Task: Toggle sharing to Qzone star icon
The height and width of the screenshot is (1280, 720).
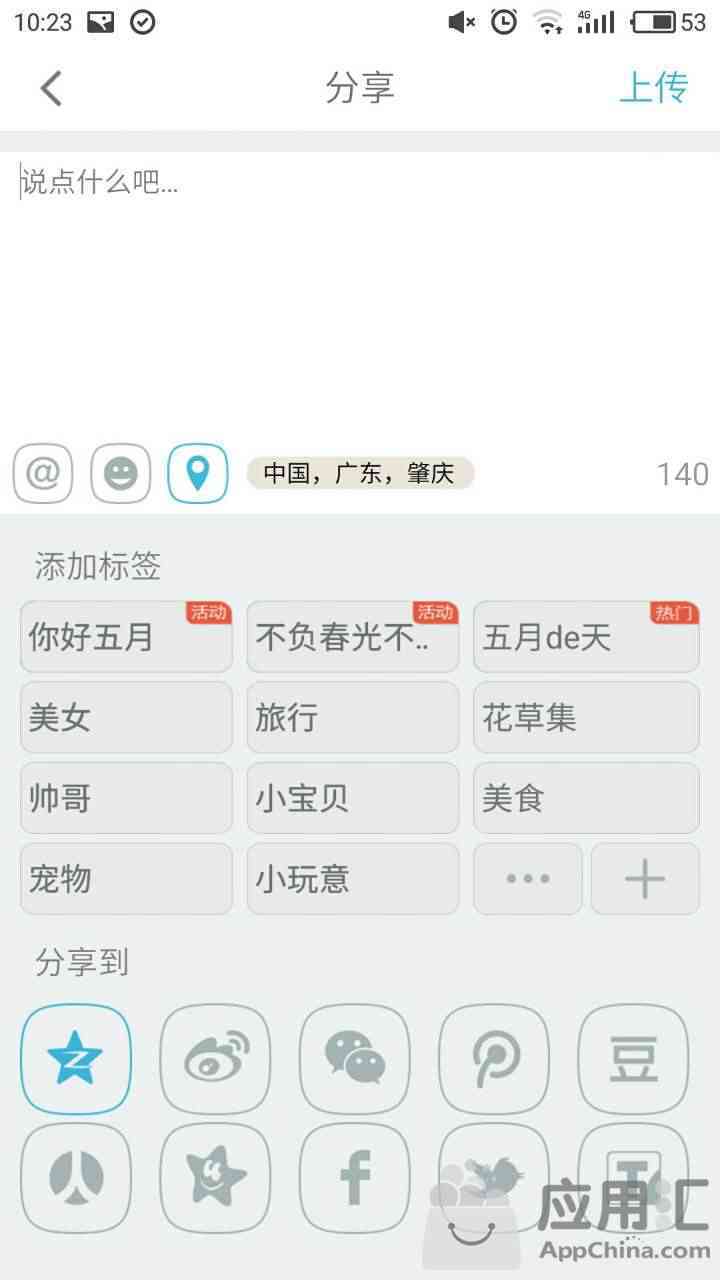Action: (76, 1059)
